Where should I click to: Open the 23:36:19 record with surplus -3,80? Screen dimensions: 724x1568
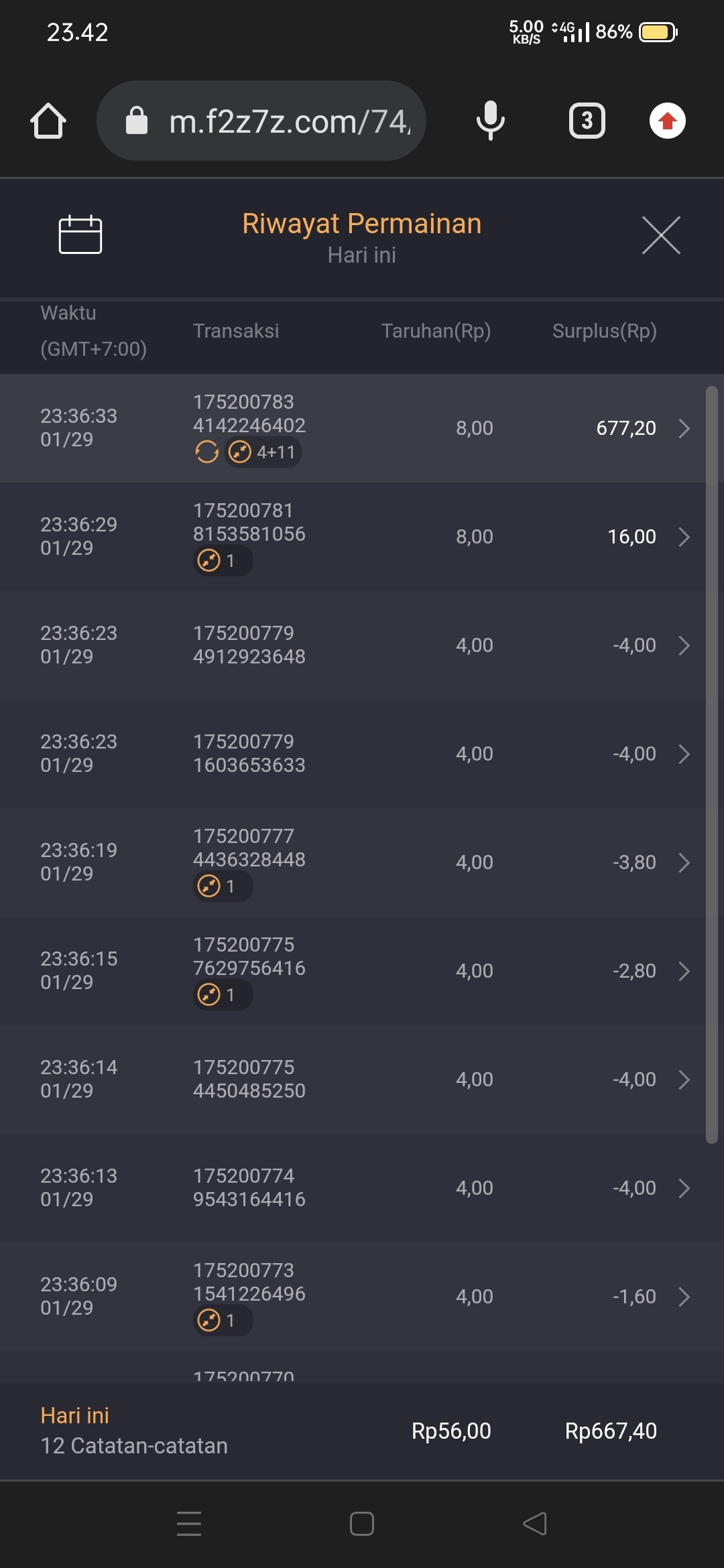(x=683, y=862)
